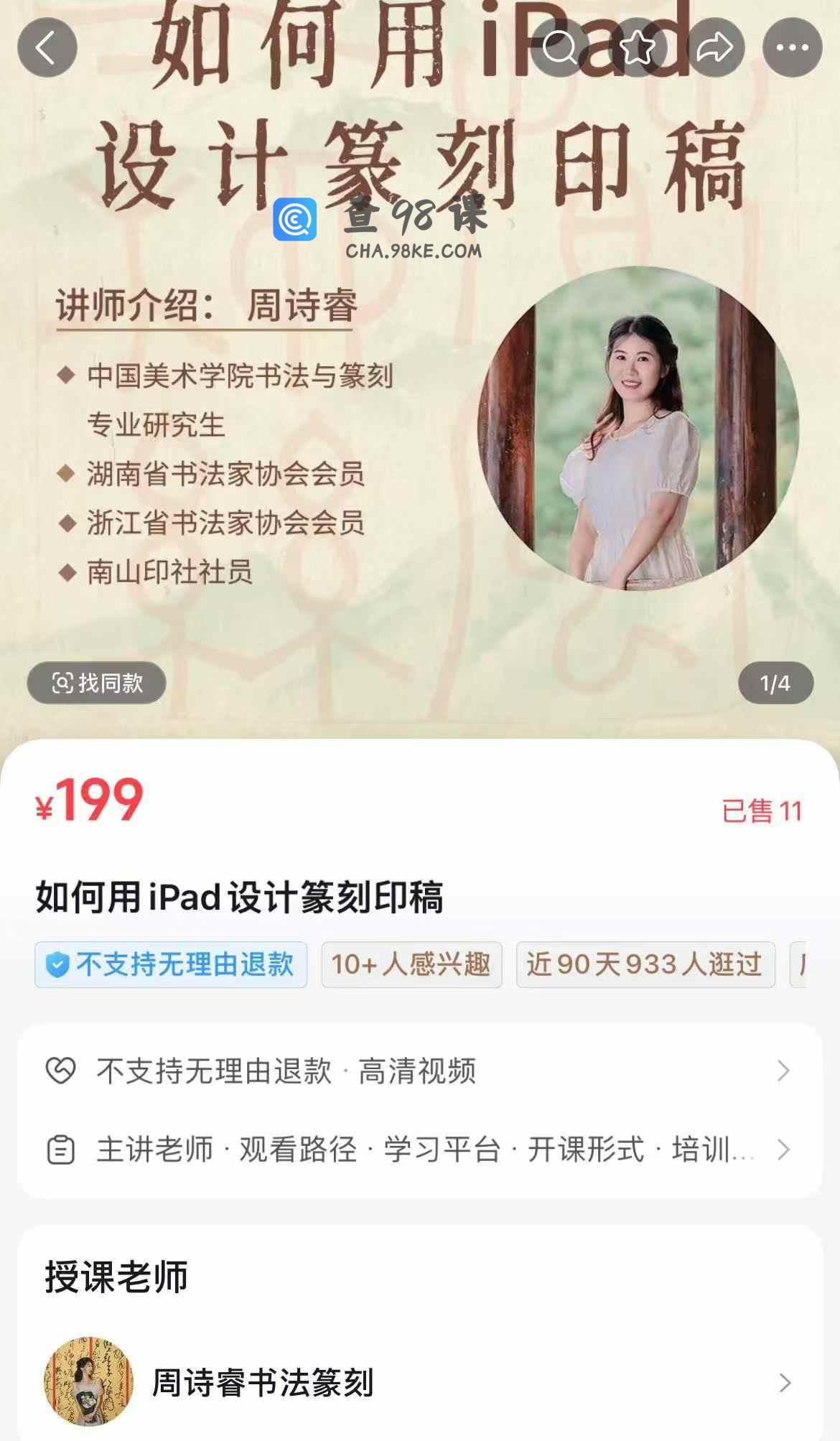Favorite this course with the star icon
This screenshot has height=1441, width=840.
click(637, 47)
